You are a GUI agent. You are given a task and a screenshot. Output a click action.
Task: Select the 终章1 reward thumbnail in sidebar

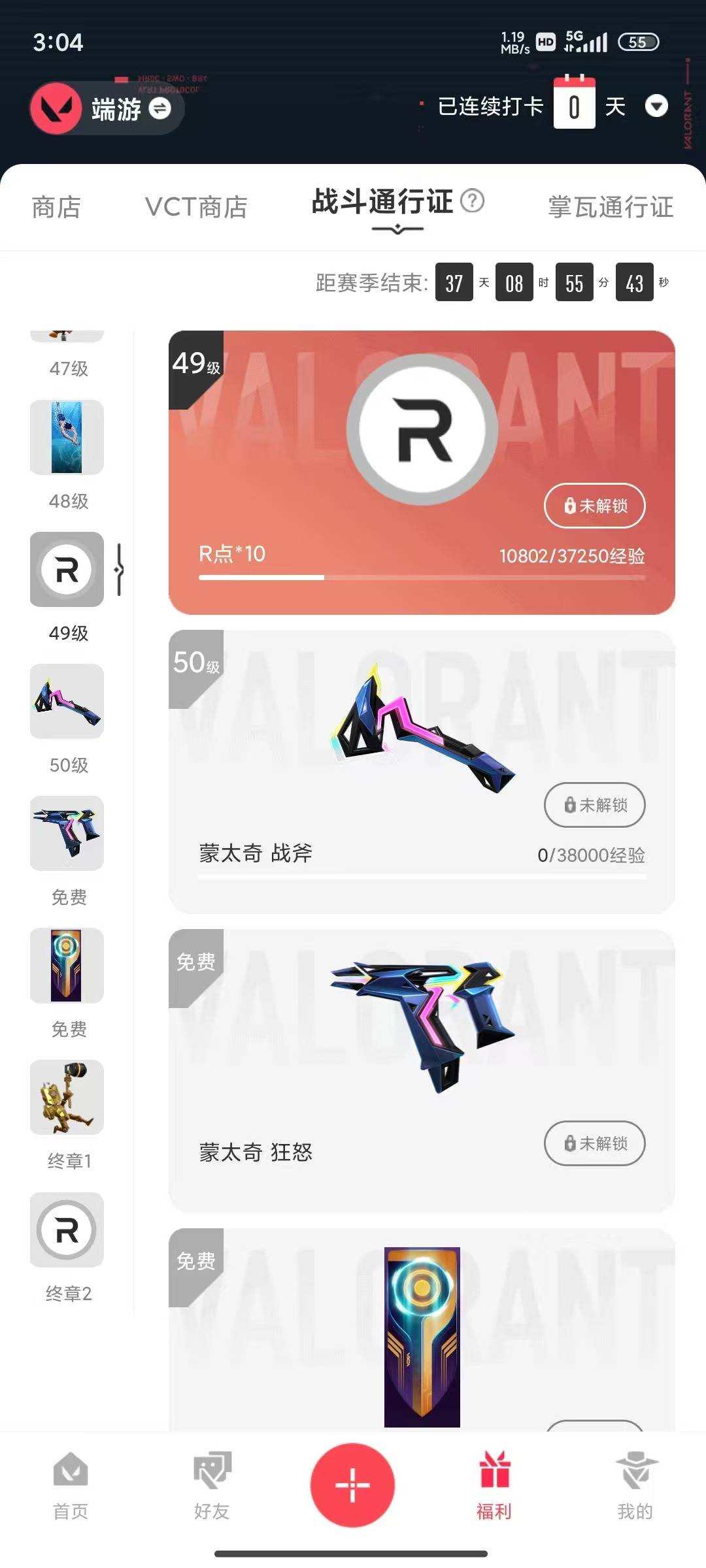pyautogui.click(x=66, y=1098)
